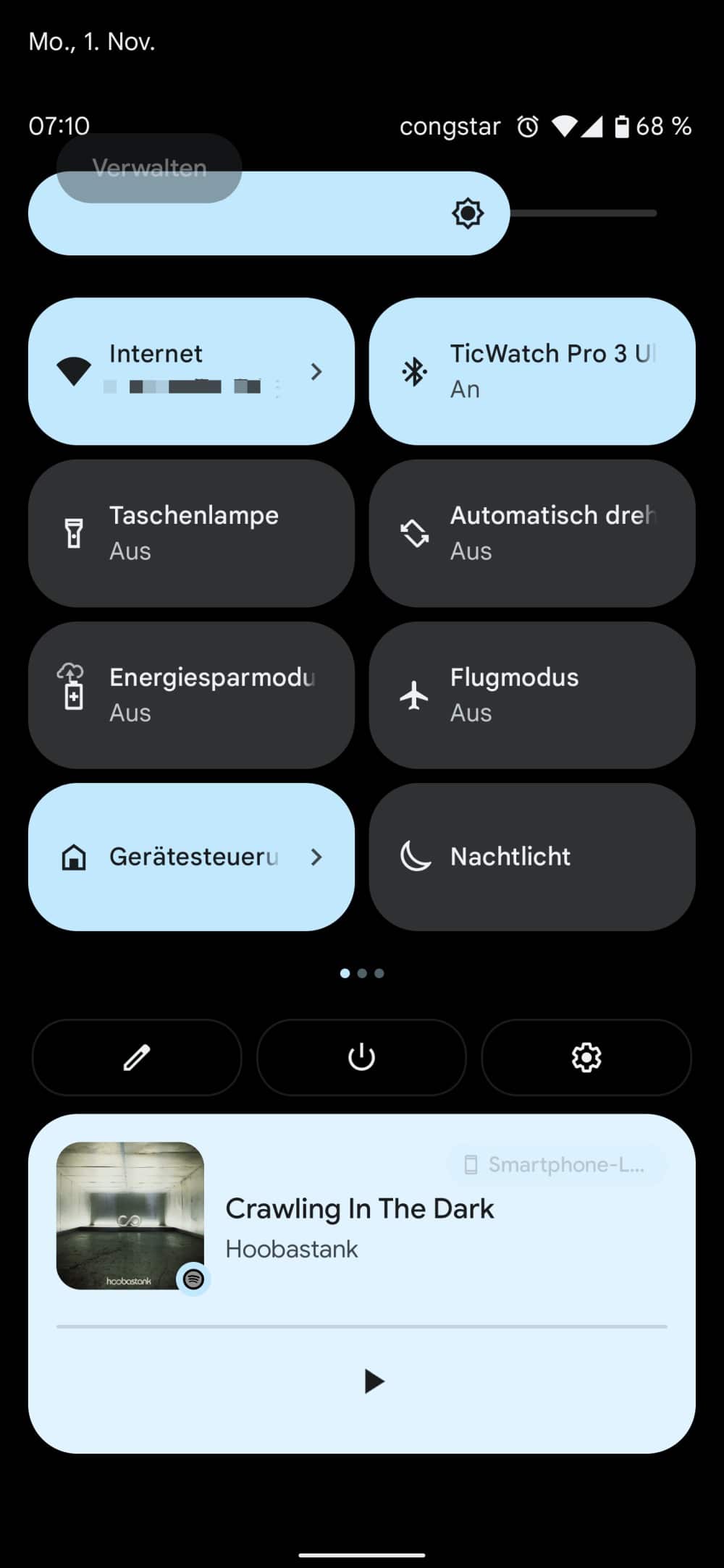The width and height of the screenshot is (724, 1568).
Task: Open Hoobastank album art in Spotify
Action: tap(130, 1216)
